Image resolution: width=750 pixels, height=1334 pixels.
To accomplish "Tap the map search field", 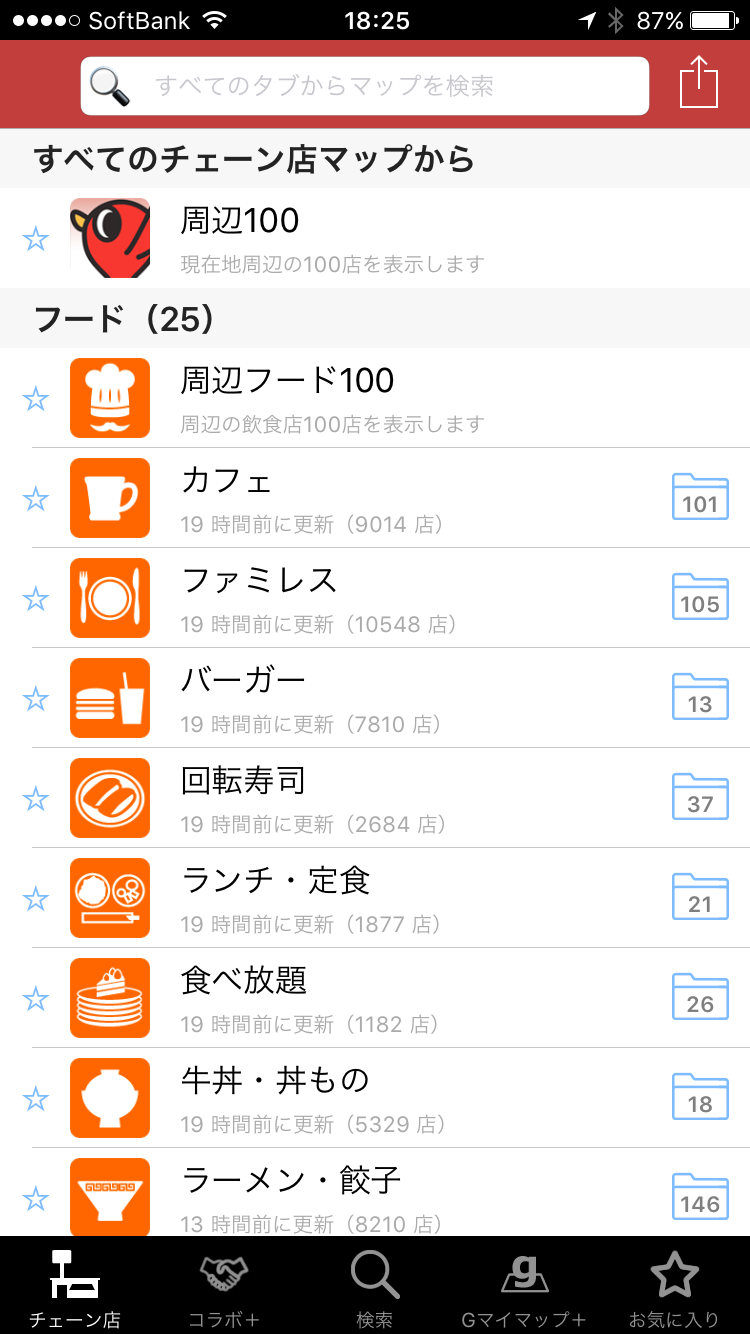I will [365, 86].
